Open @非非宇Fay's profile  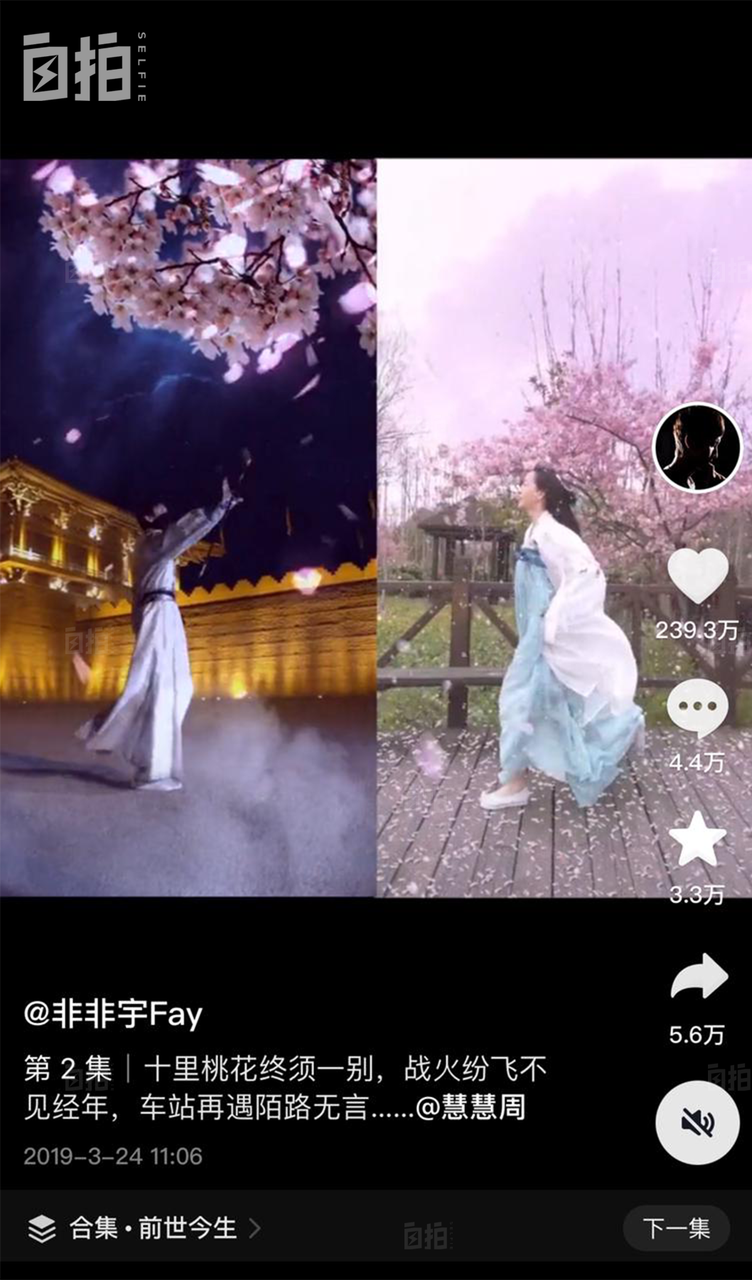coord(113,1015)
